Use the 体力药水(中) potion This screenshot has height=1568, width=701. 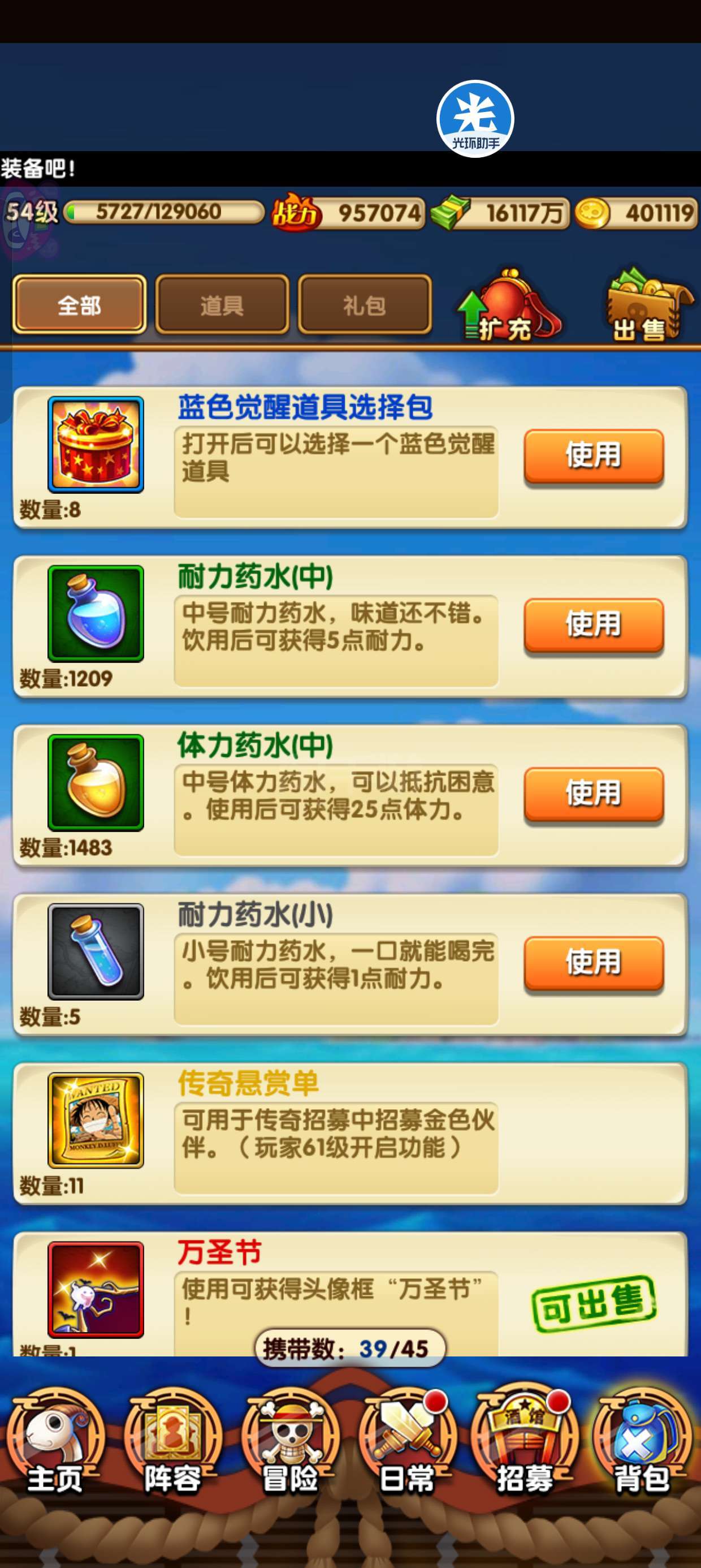[593, 794]
